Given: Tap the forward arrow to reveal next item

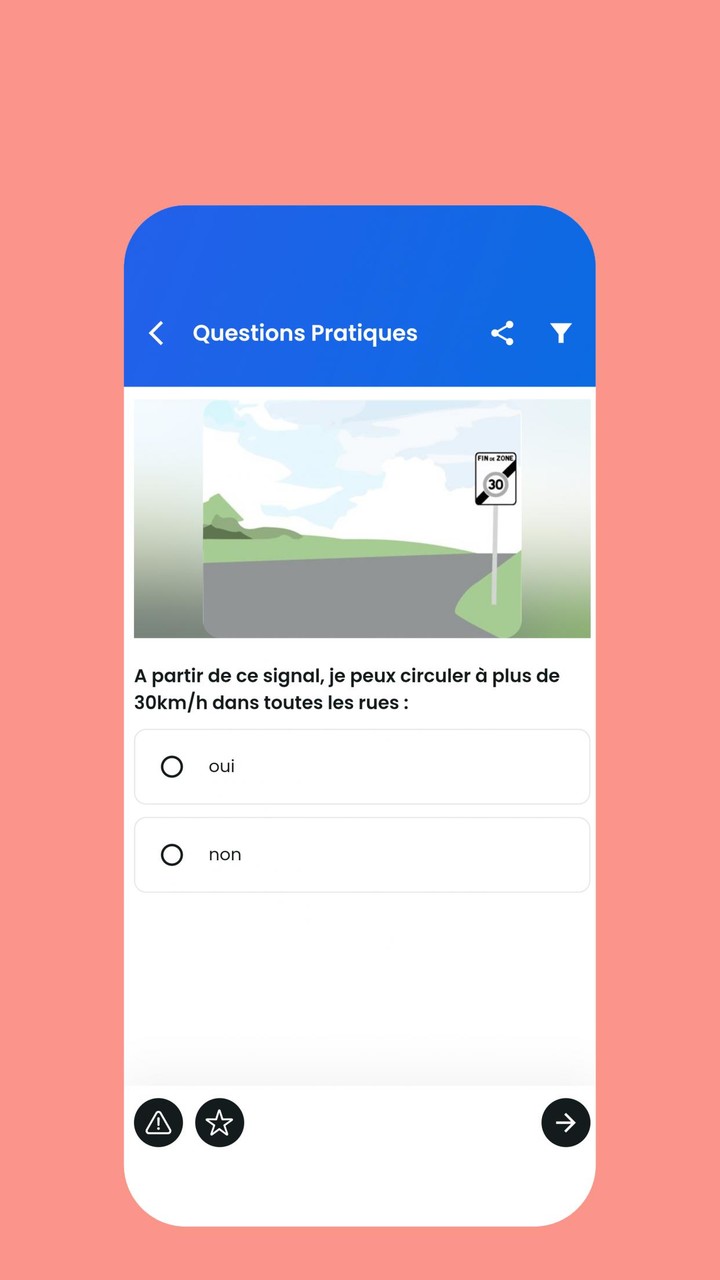Looking at the screenshot, I should 566,1122.
